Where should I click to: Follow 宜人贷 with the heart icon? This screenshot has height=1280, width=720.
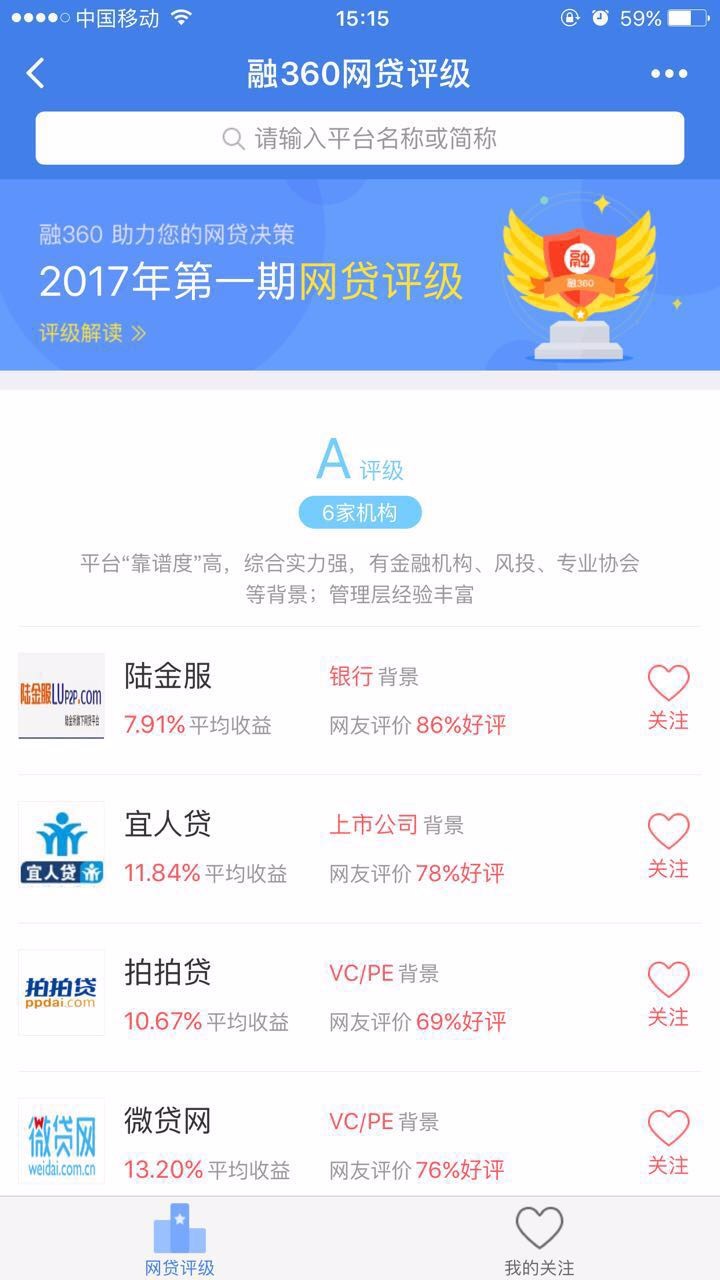pos(668,844)
